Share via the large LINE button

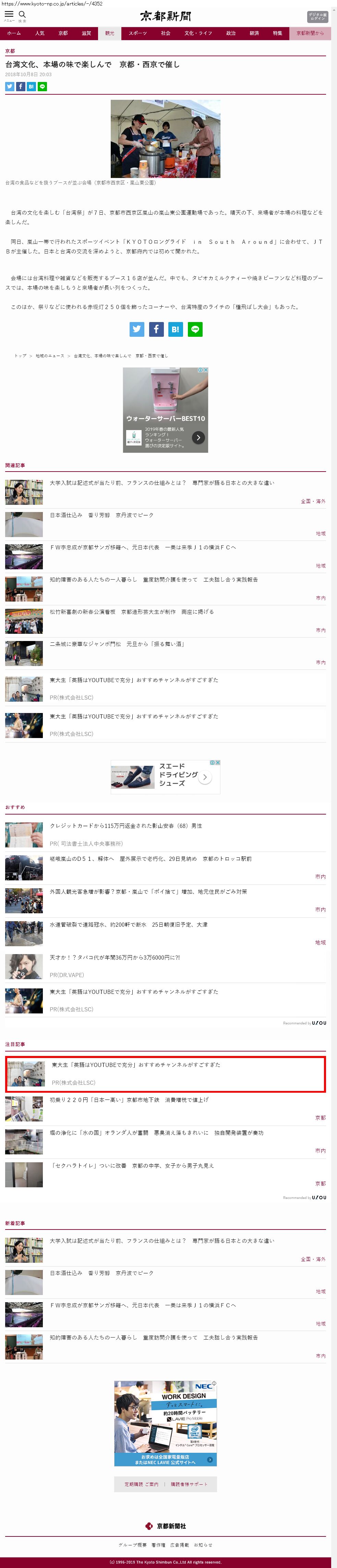pyautogui.click(x=195, y=329)
